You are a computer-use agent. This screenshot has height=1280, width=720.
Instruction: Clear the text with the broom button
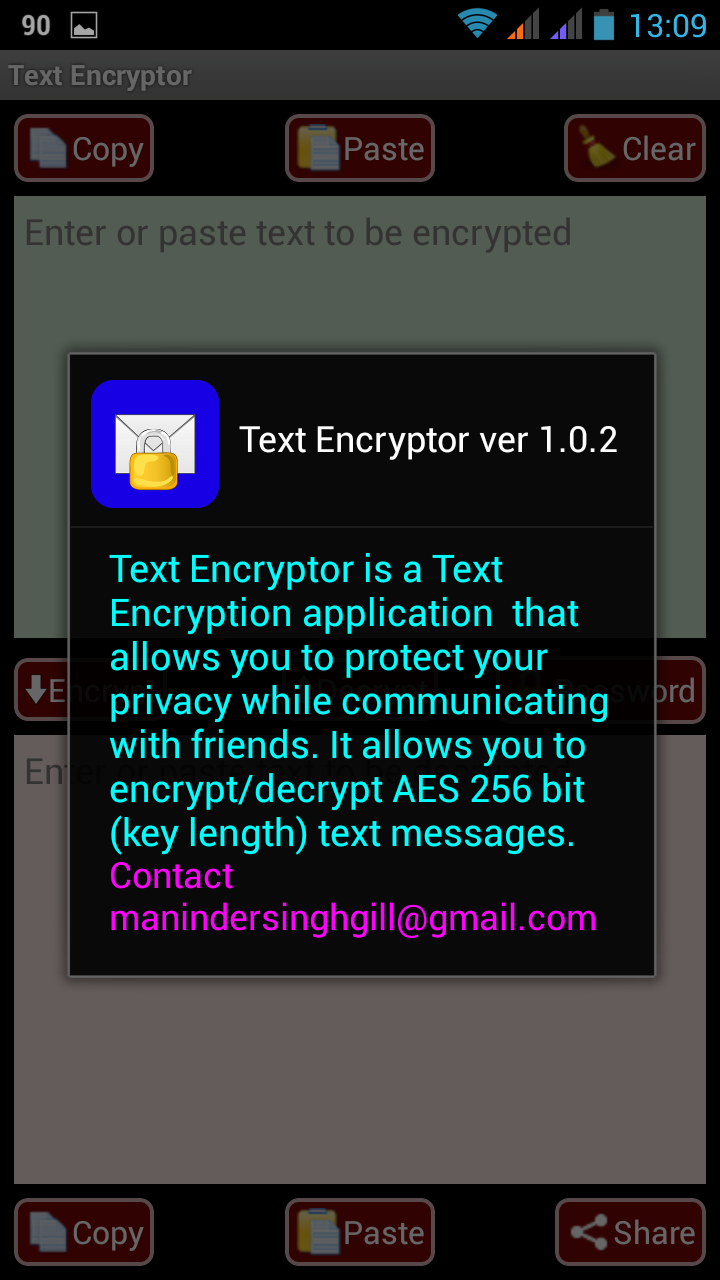635,149
